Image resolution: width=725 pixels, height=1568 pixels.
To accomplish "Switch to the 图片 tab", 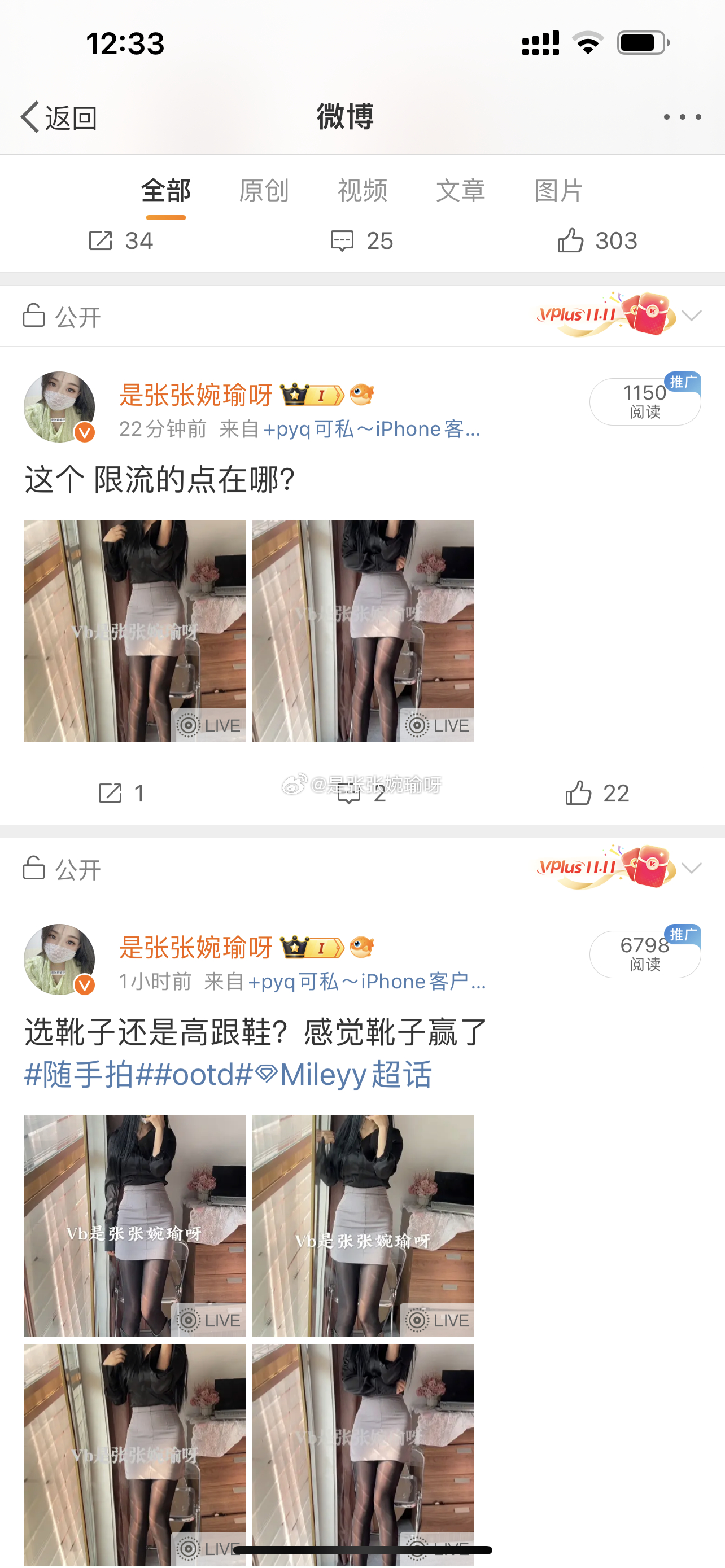I will [x=558, y=191].
